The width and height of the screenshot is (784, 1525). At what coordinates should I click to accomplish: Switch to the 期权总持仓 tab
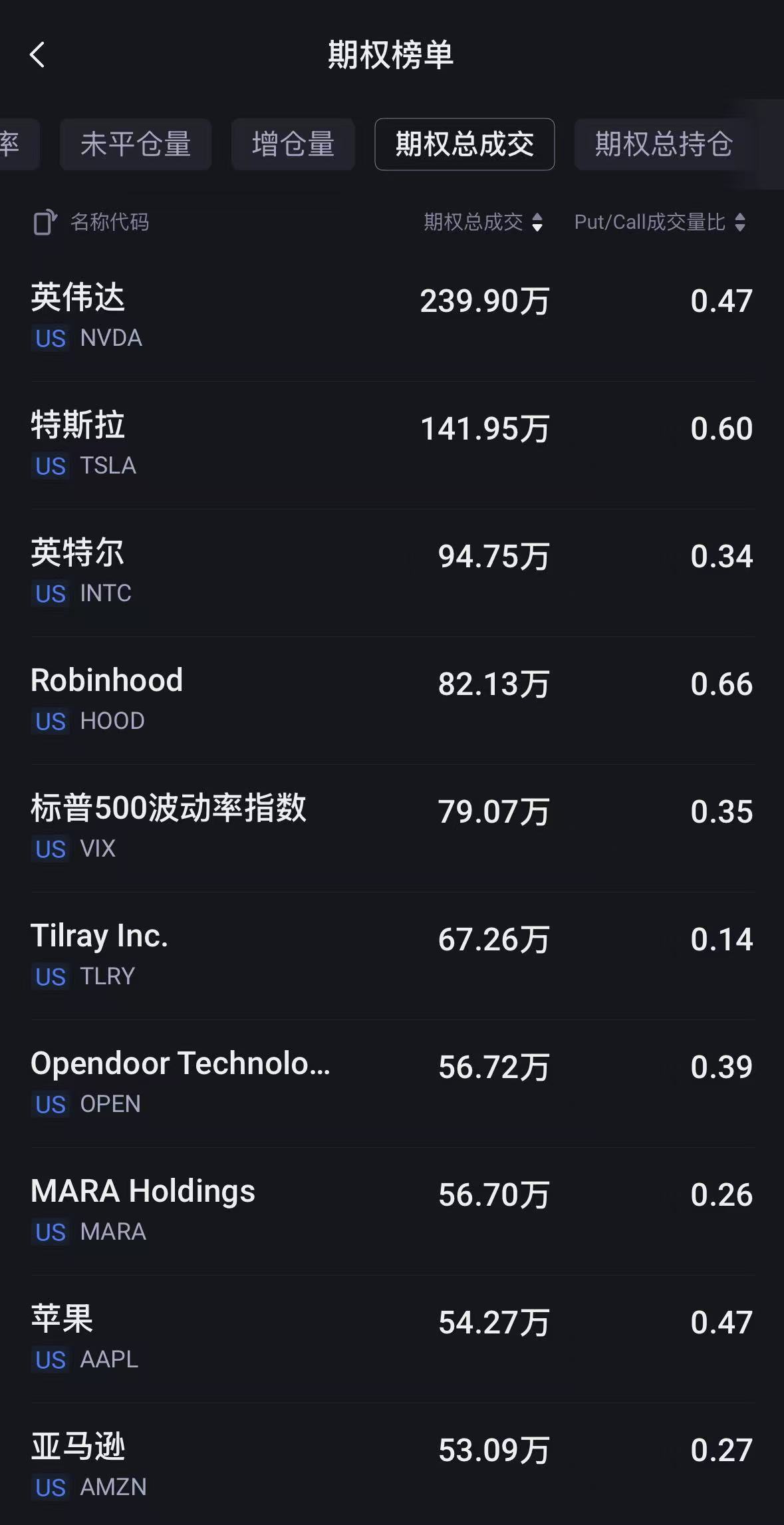coord(664,144)
